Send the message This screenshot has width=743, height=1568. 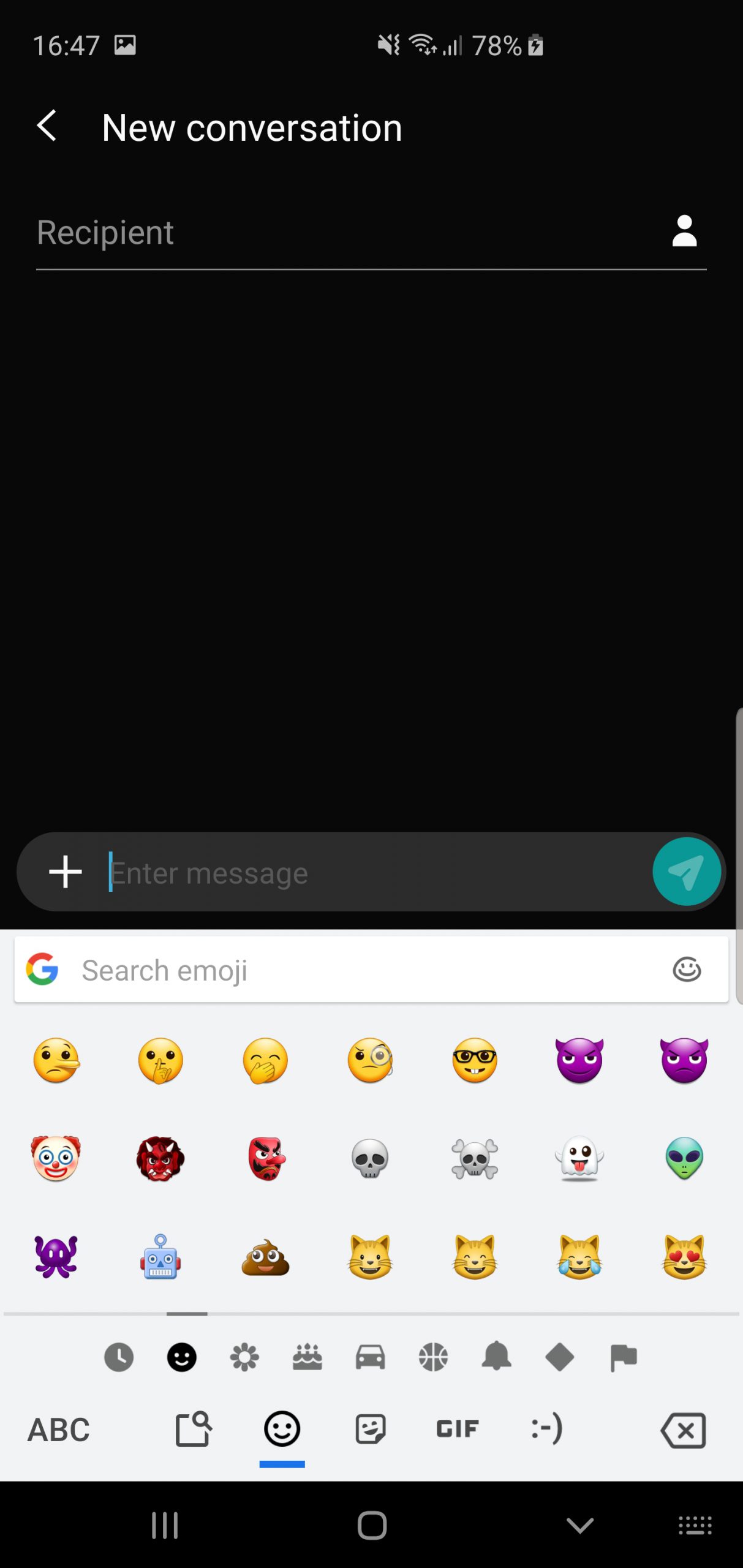point(687,871)
